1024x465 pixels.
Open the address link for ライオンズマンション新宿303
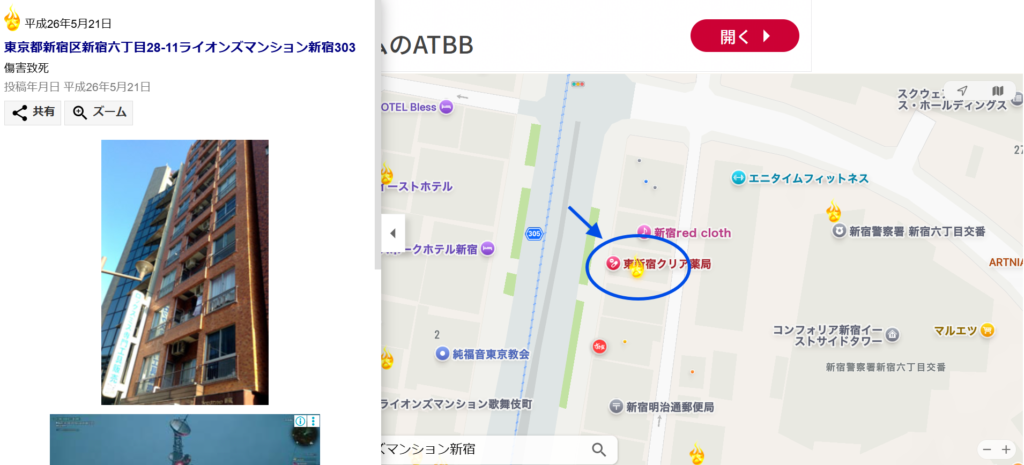180,47
